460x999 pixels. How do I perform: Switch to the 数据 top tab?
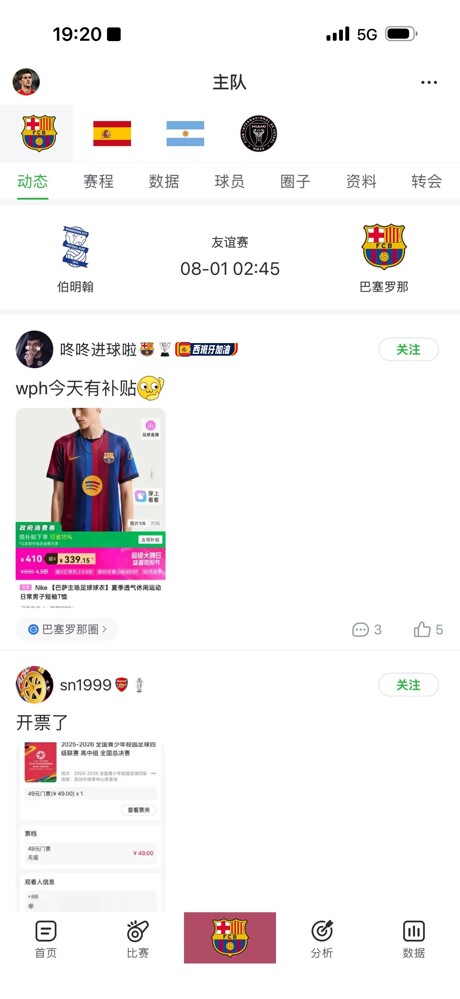pyautogui.click(x=164, y=182)
